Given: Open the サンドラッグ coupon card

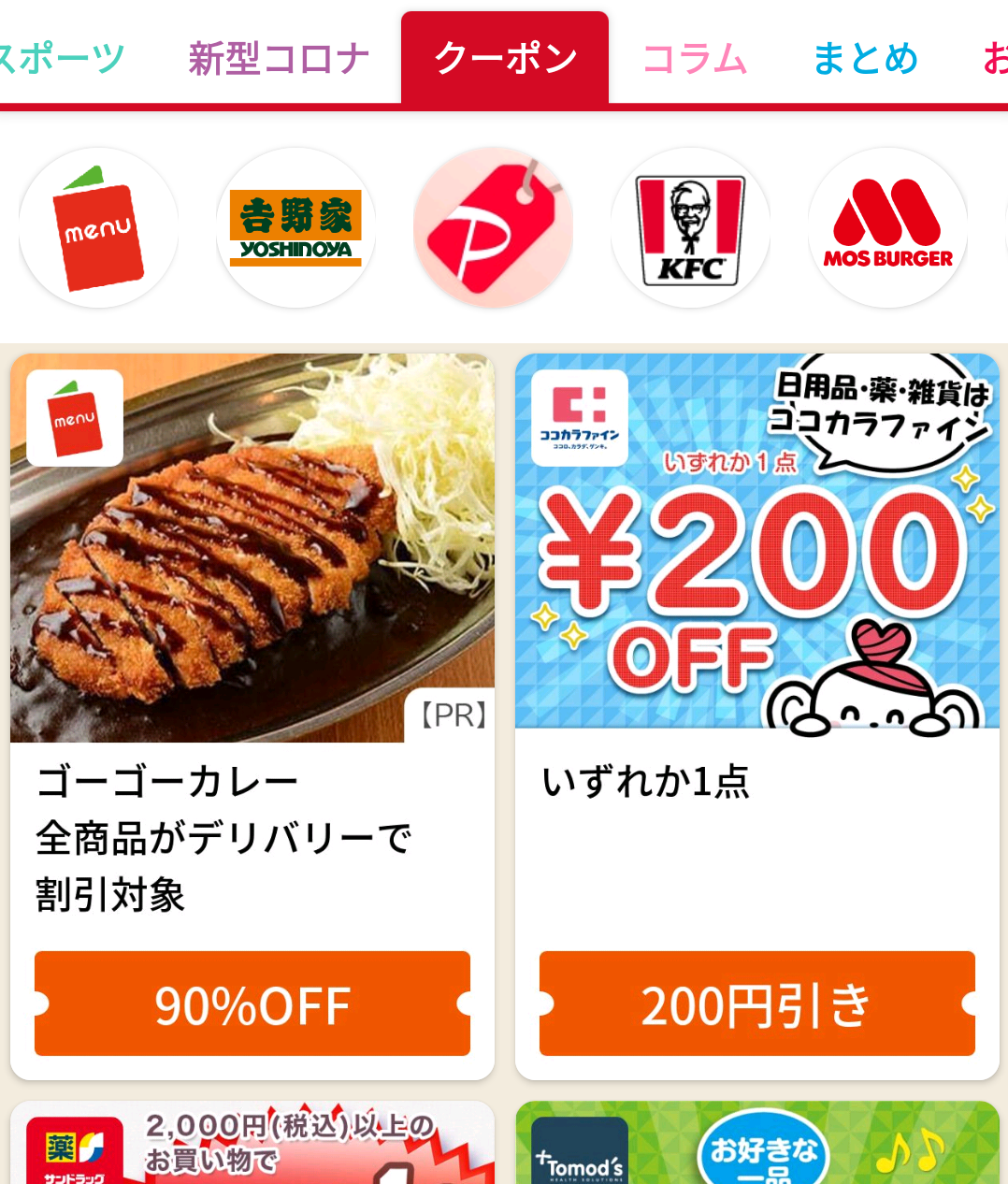Looking at the screenshot, I should click(x=252, y=1146).
